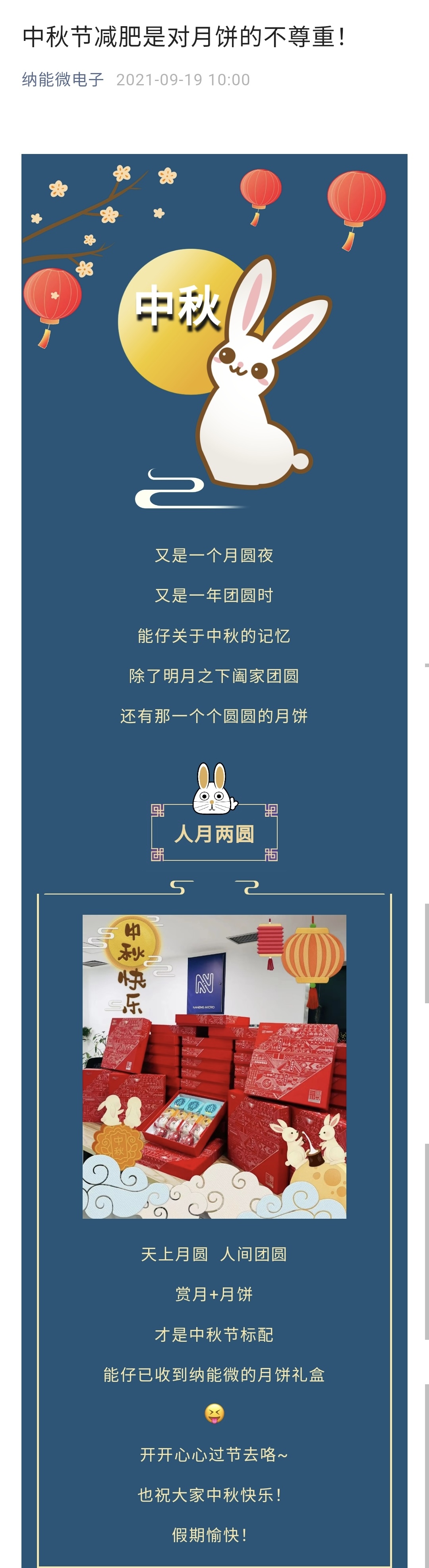
Task: View the mooncake gift boxes photo
Action: tap(214, 1066)
